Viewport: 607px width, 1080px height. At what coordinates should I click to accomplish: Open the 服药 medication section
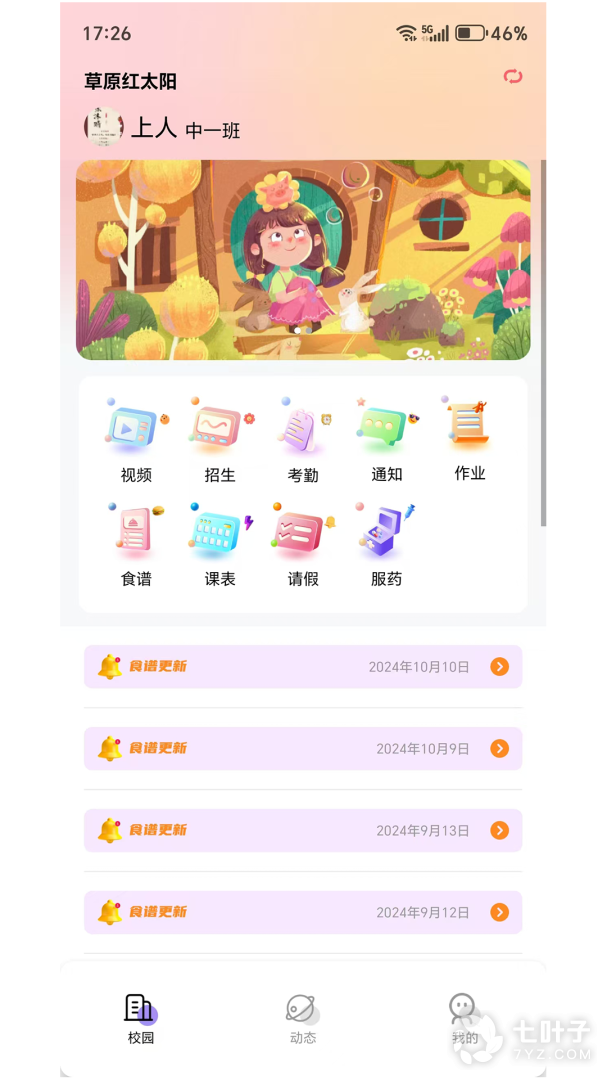click(386, 545)
